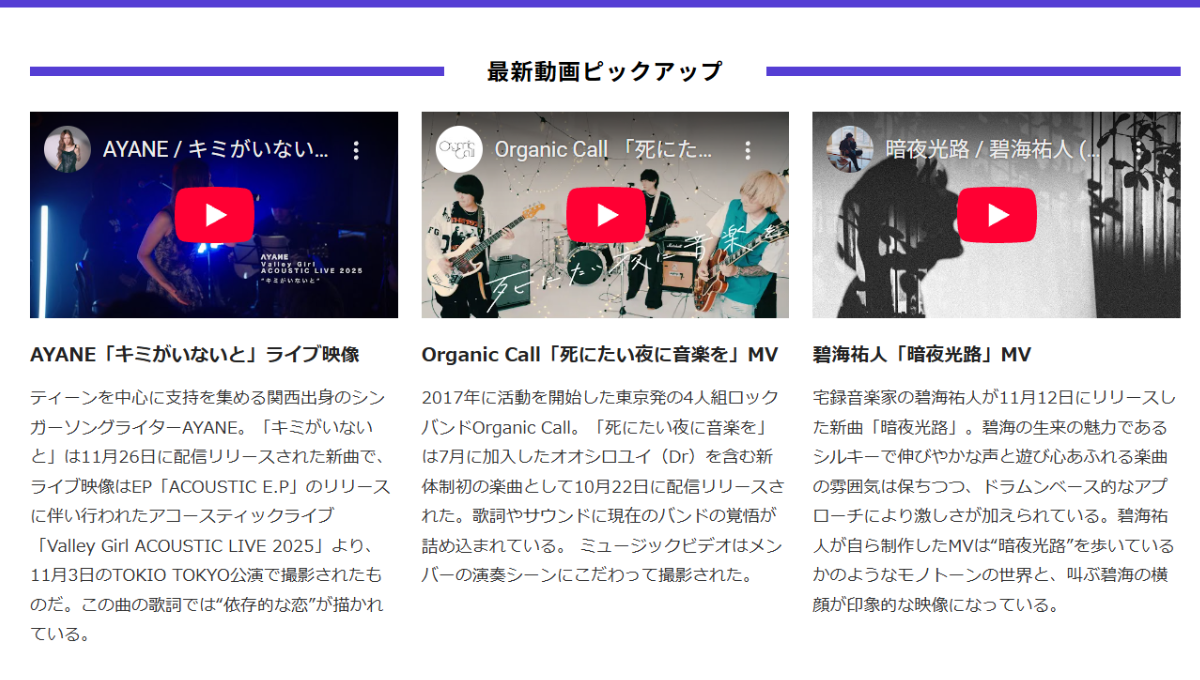Open the 碧海祐人 channel avatar
This screenshot has height=680, width=1200.
850,150
